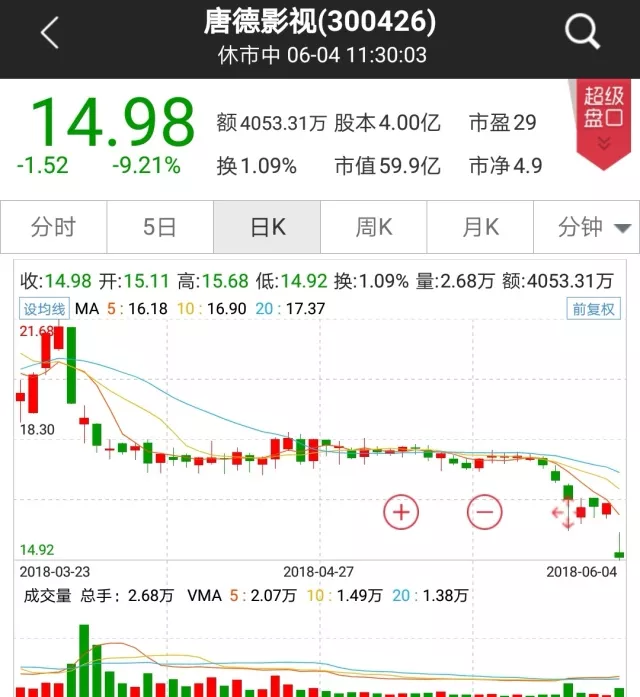Zoom out the K-line chart with minus

click(x=485, y=513)
